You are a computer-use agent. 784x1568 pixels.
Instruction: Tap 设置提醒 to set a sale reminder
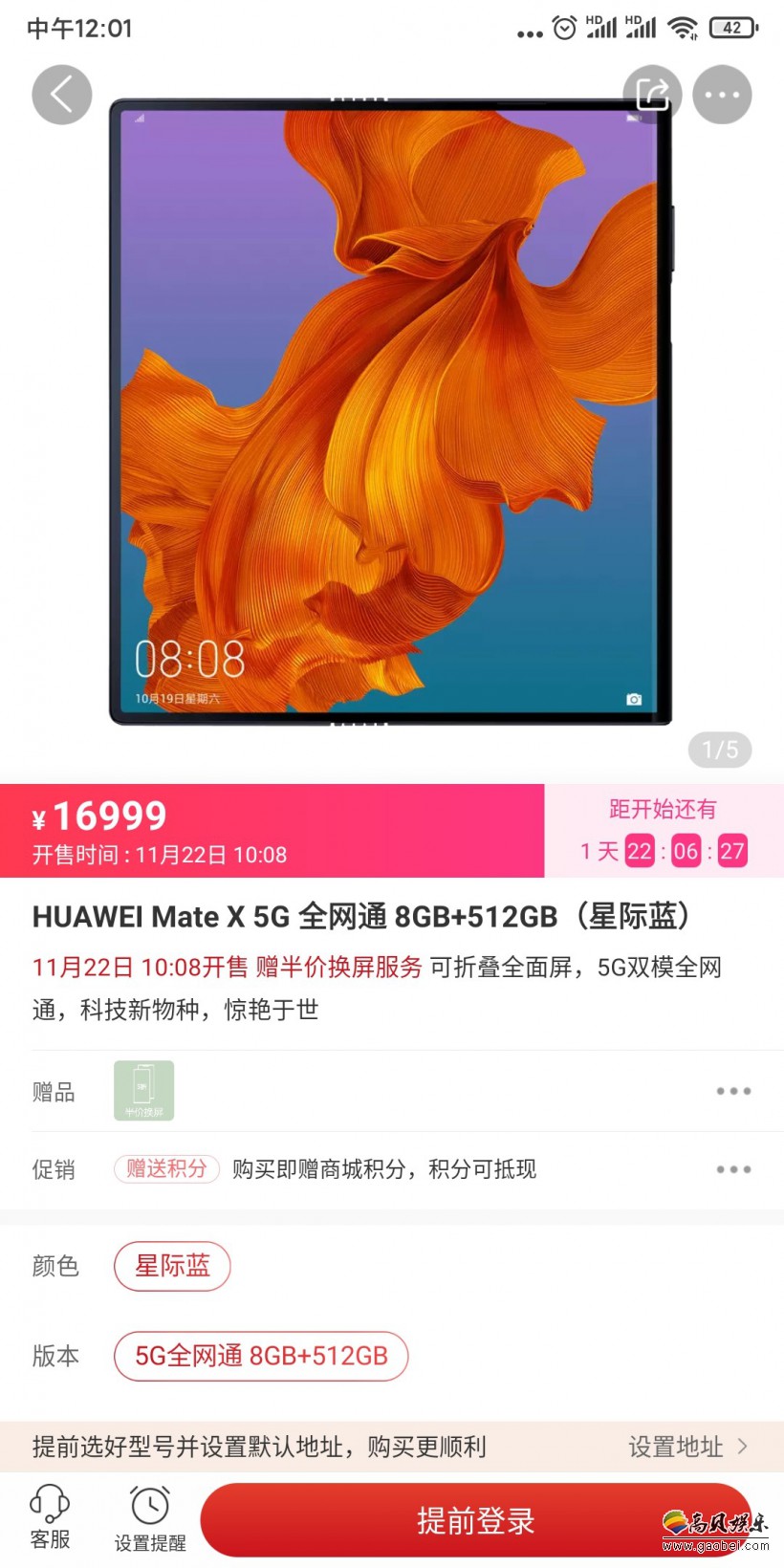(150, 1519)
